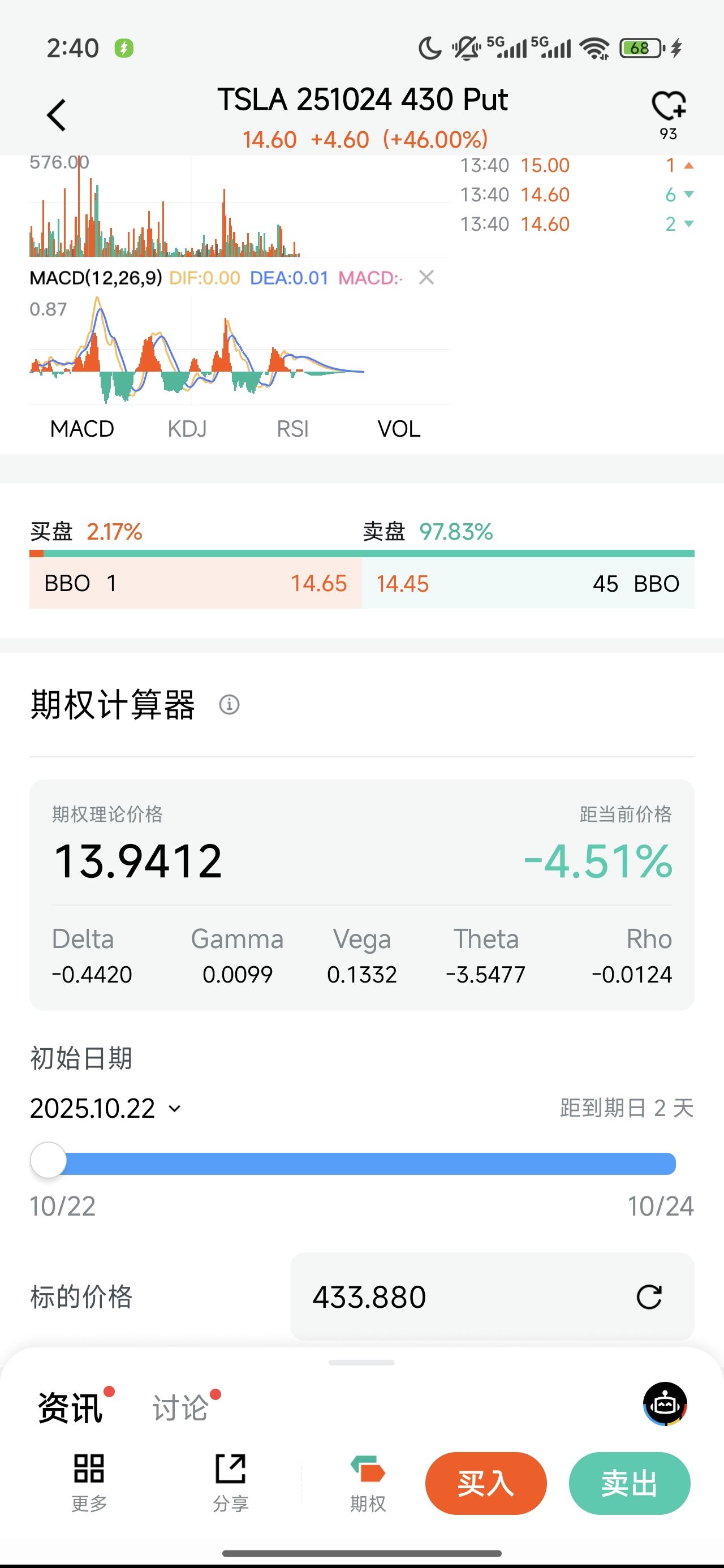The width and height of the screenshot is (724, 1568).
Task: Select the MACD indicator tab
Action: [x=81, y=429]
